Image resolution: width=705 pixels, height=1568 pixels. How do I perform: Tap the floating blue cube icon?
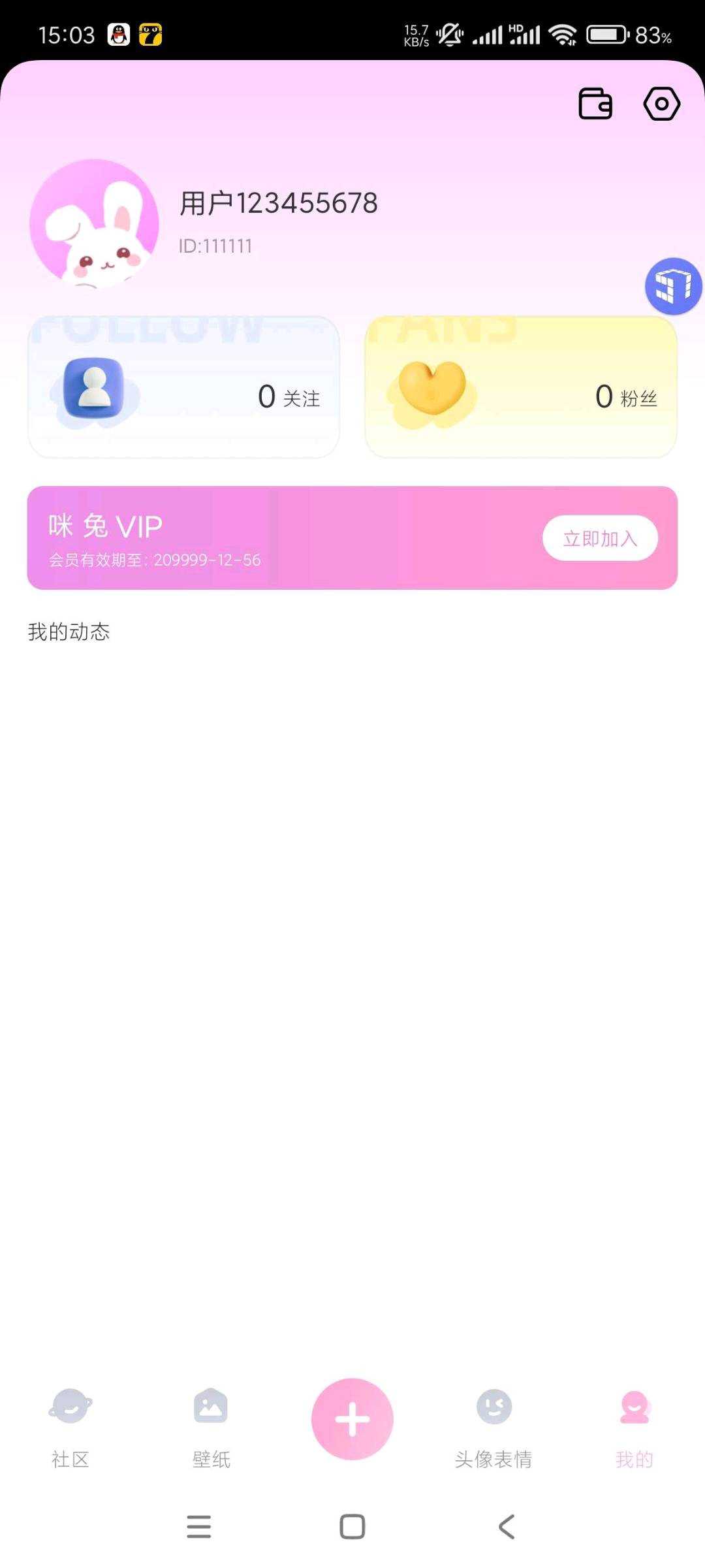673,286
